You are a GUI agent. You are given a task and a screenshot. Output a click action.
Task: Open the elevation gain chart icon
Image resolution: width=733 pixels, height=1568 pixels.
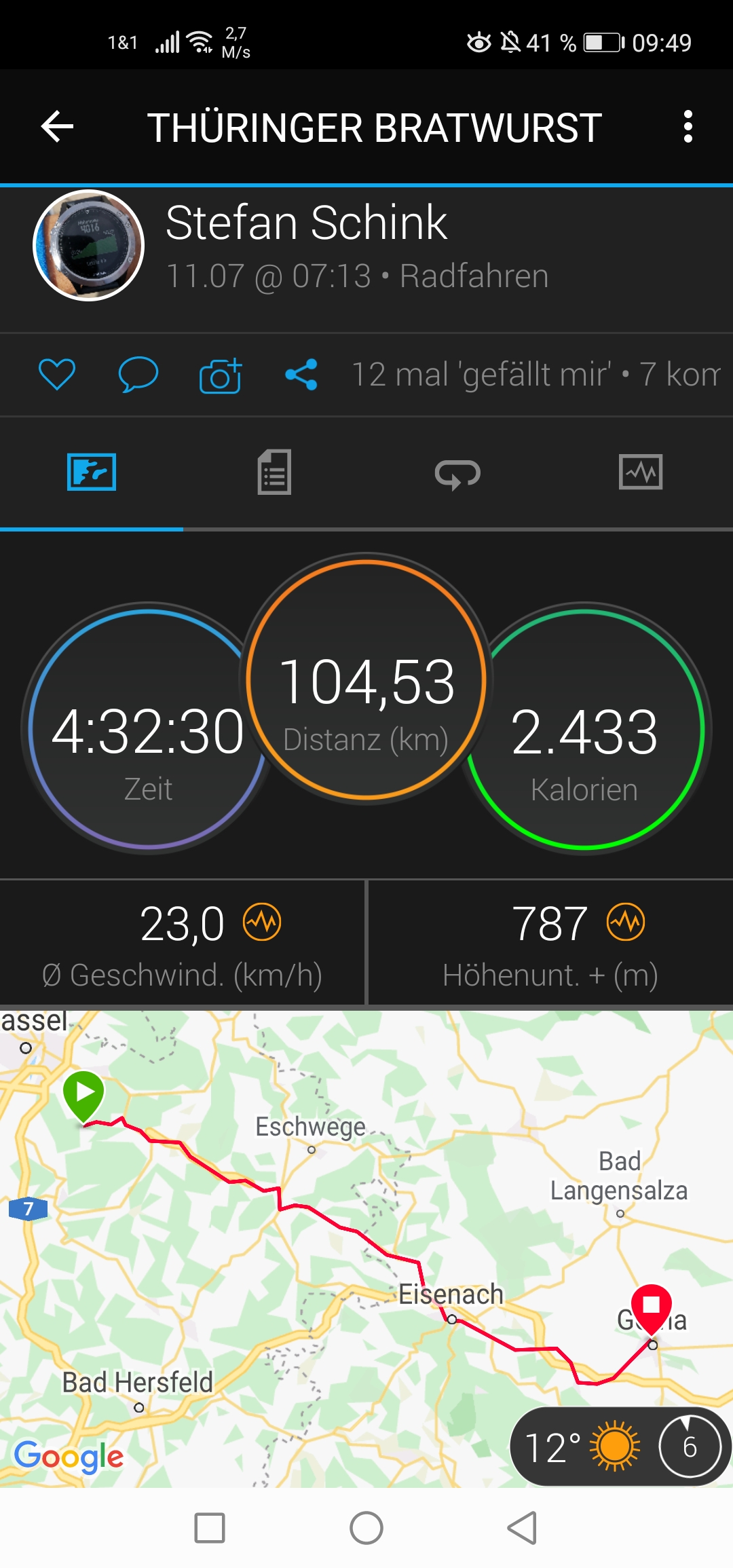[x=626, y=922]
